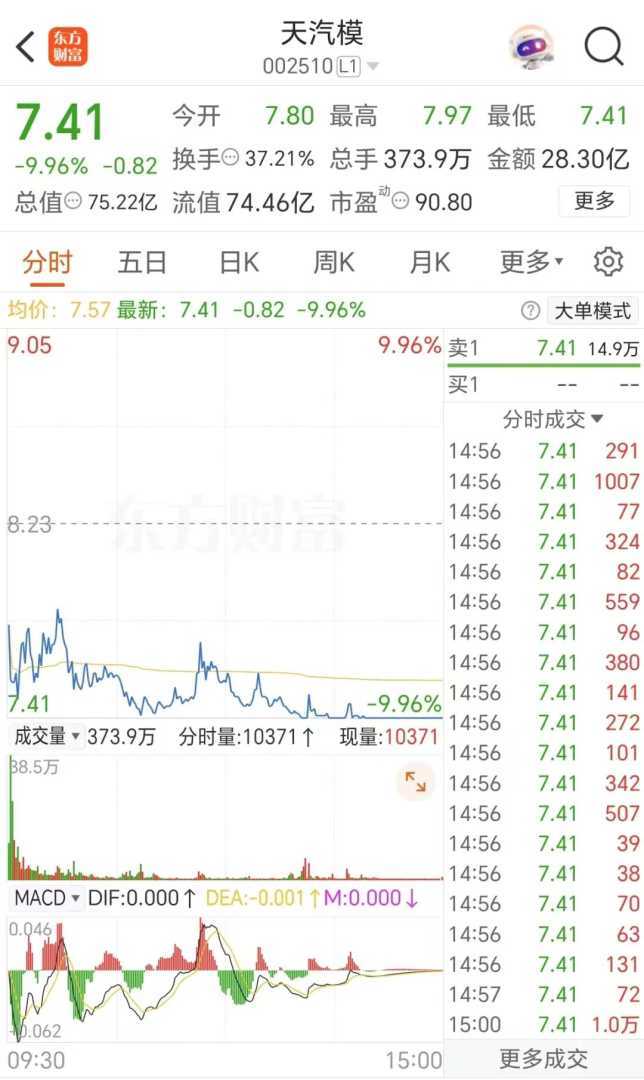Switch to the 周K chart tab
Image resolution: width=644 pixels, height=1080 pixels.
[333, 263]
